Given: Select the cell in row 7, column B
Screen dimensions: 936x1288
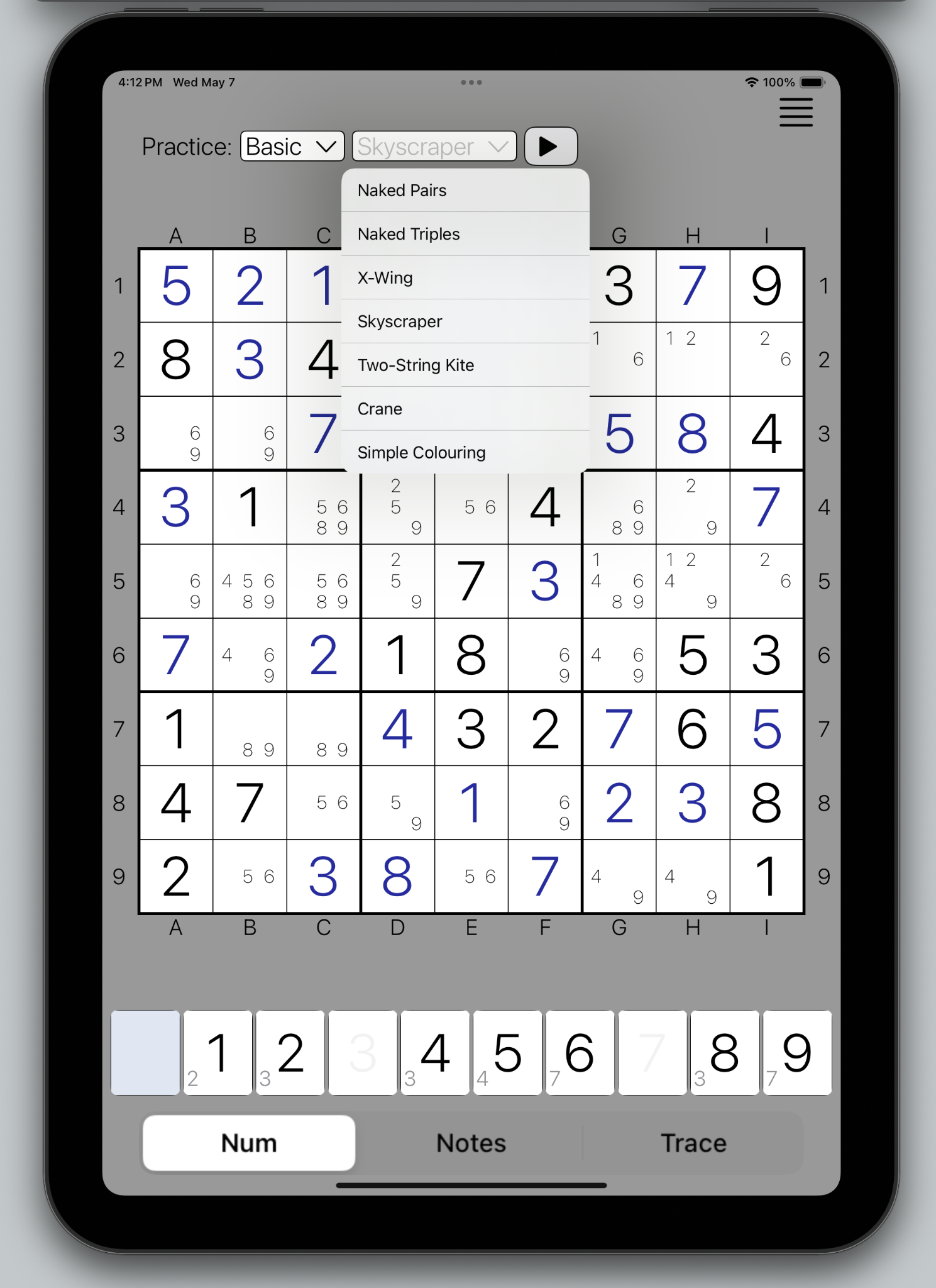Looking at the screenshot, I should pos(250,729).
